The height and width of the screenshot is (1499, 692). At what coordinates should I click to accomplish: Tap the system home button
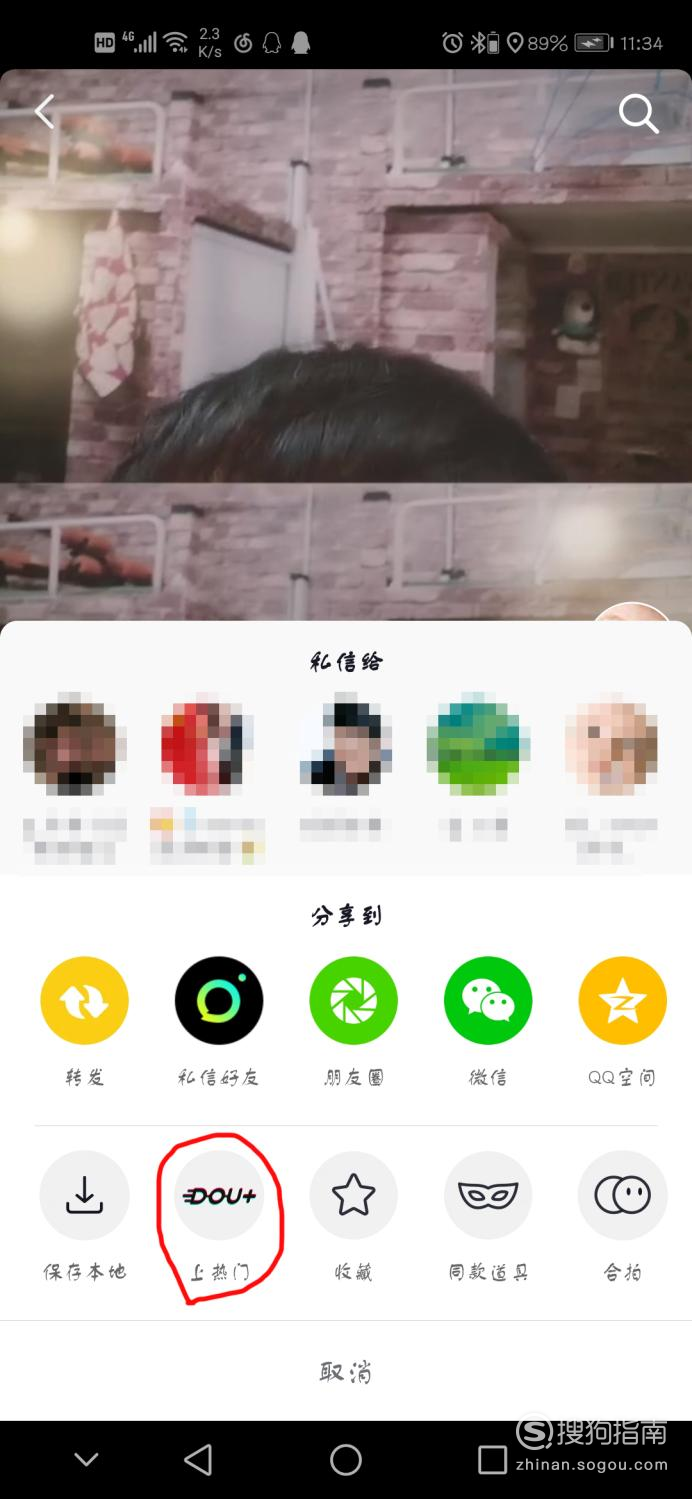[x=346, y=1459]
